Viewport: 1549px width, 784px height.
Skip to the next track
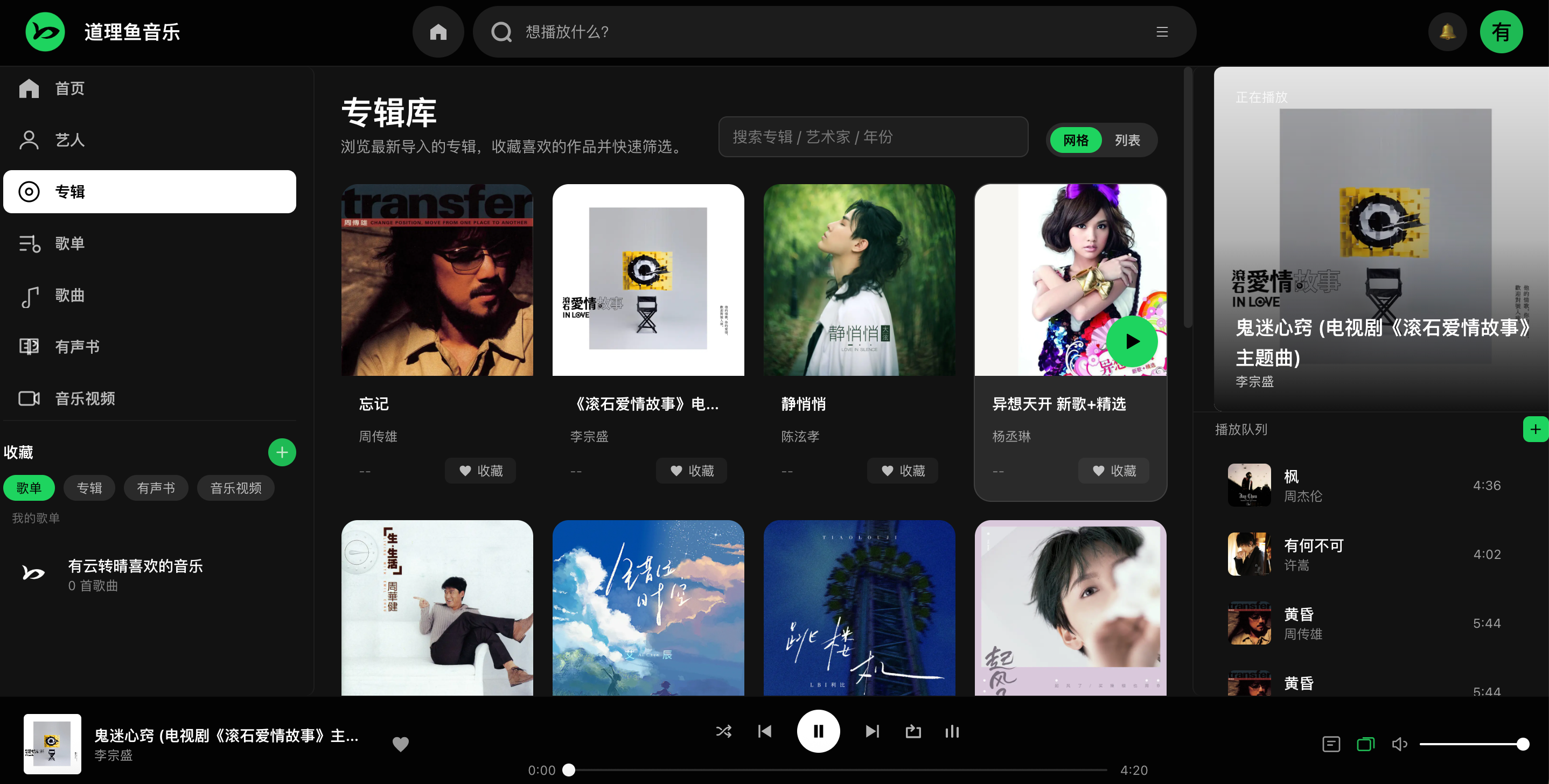[x=871, y=731]
